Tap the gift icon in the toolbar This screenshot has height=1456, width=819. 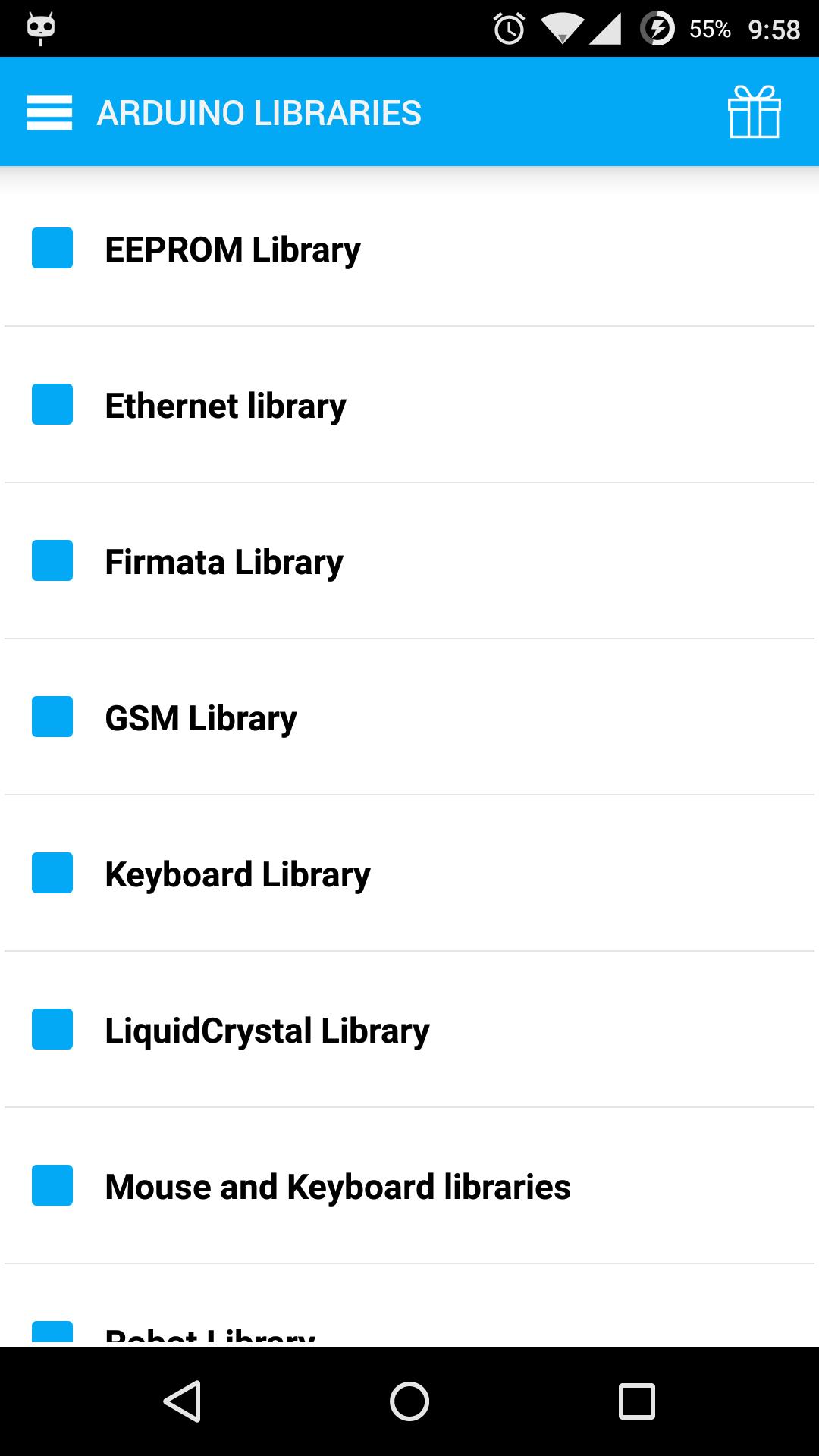pyautogui.click(x=755, y=114)
